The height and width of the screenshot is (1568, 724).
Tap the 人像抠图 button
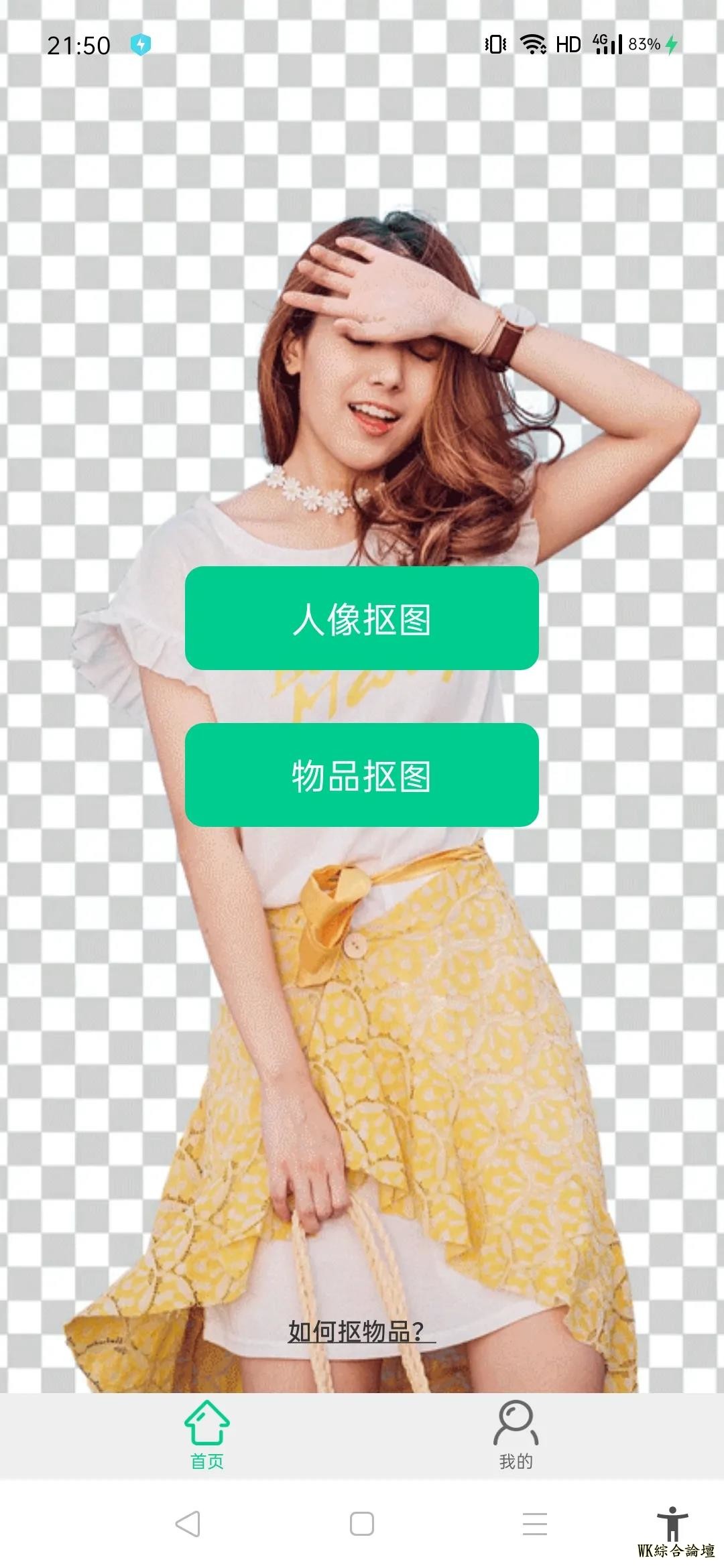point(361,618)
